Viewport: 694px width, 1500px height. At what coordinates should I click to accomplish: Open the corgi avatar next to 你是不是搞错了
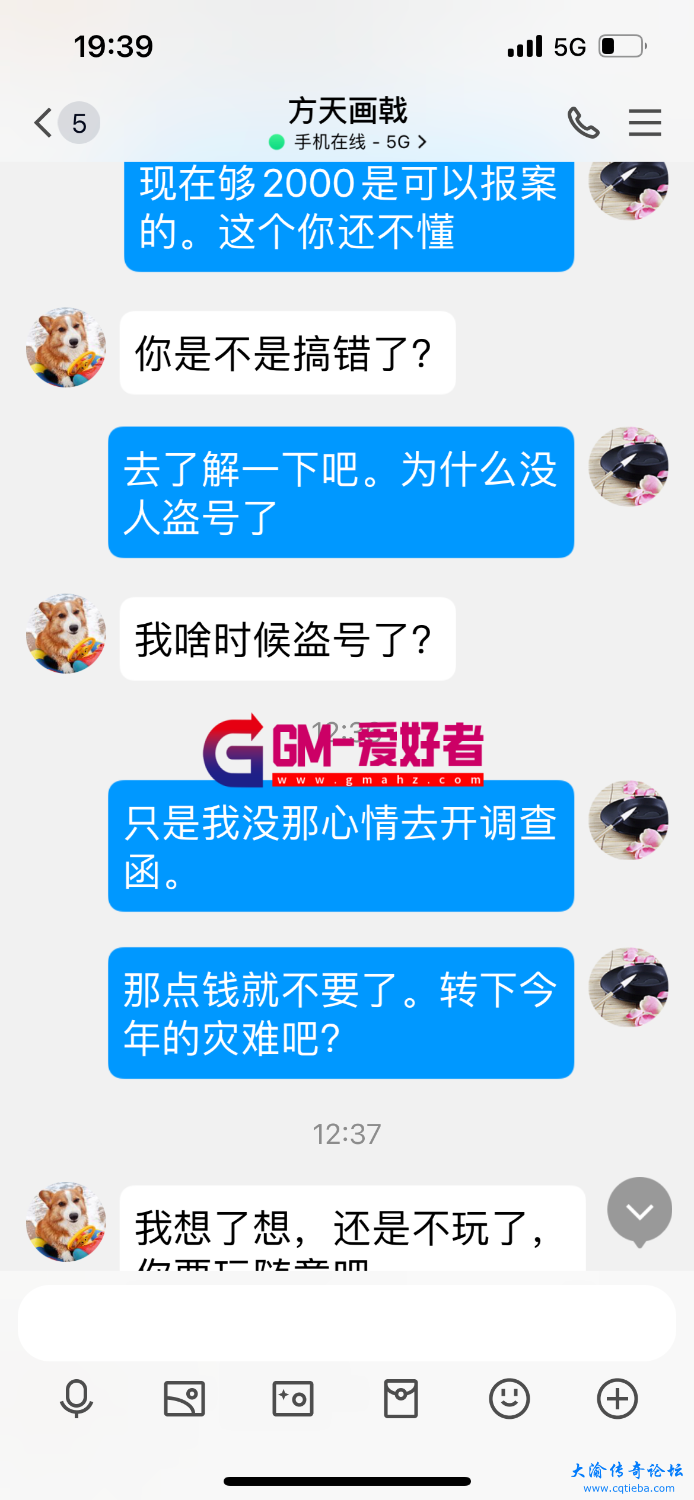tap(66, 347)
